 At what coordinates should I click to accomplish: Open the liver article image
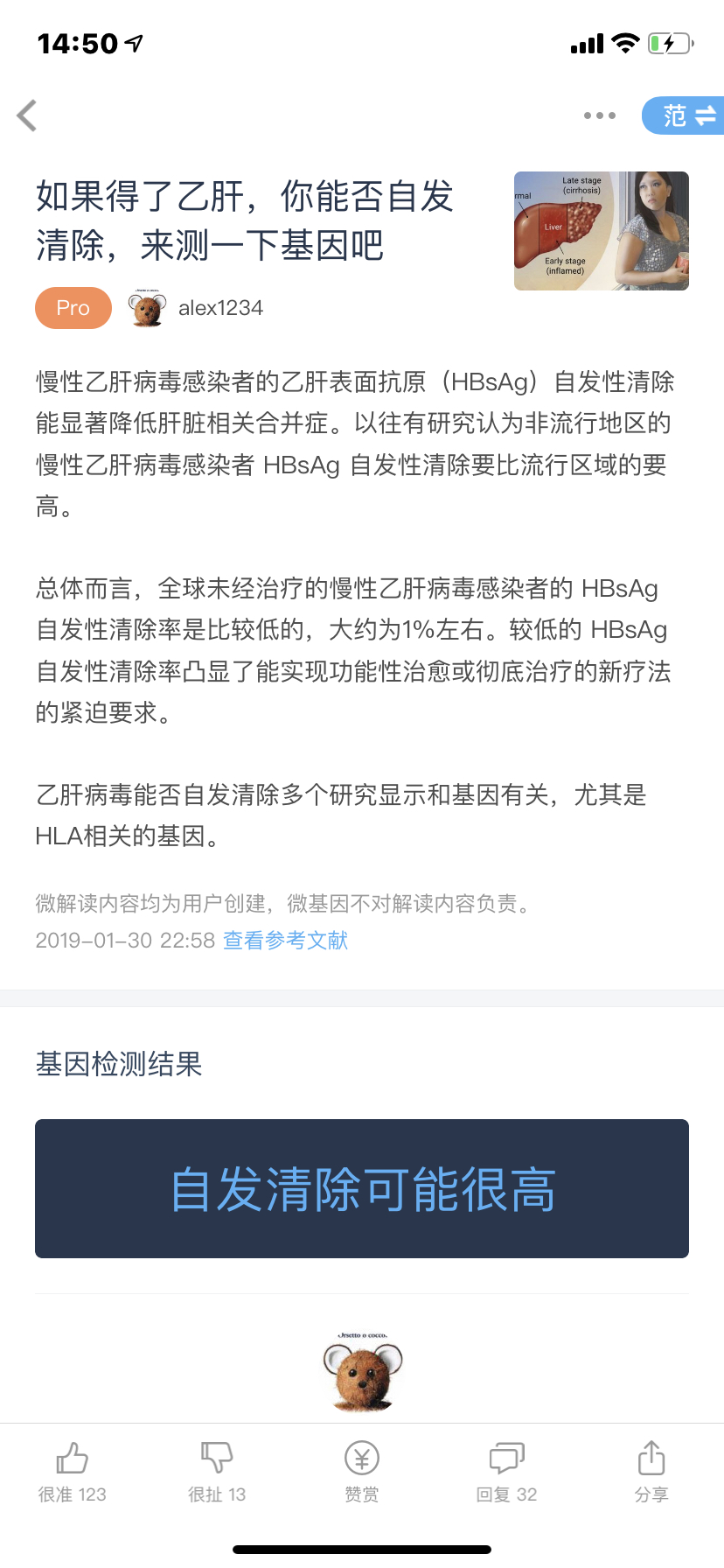602,231
